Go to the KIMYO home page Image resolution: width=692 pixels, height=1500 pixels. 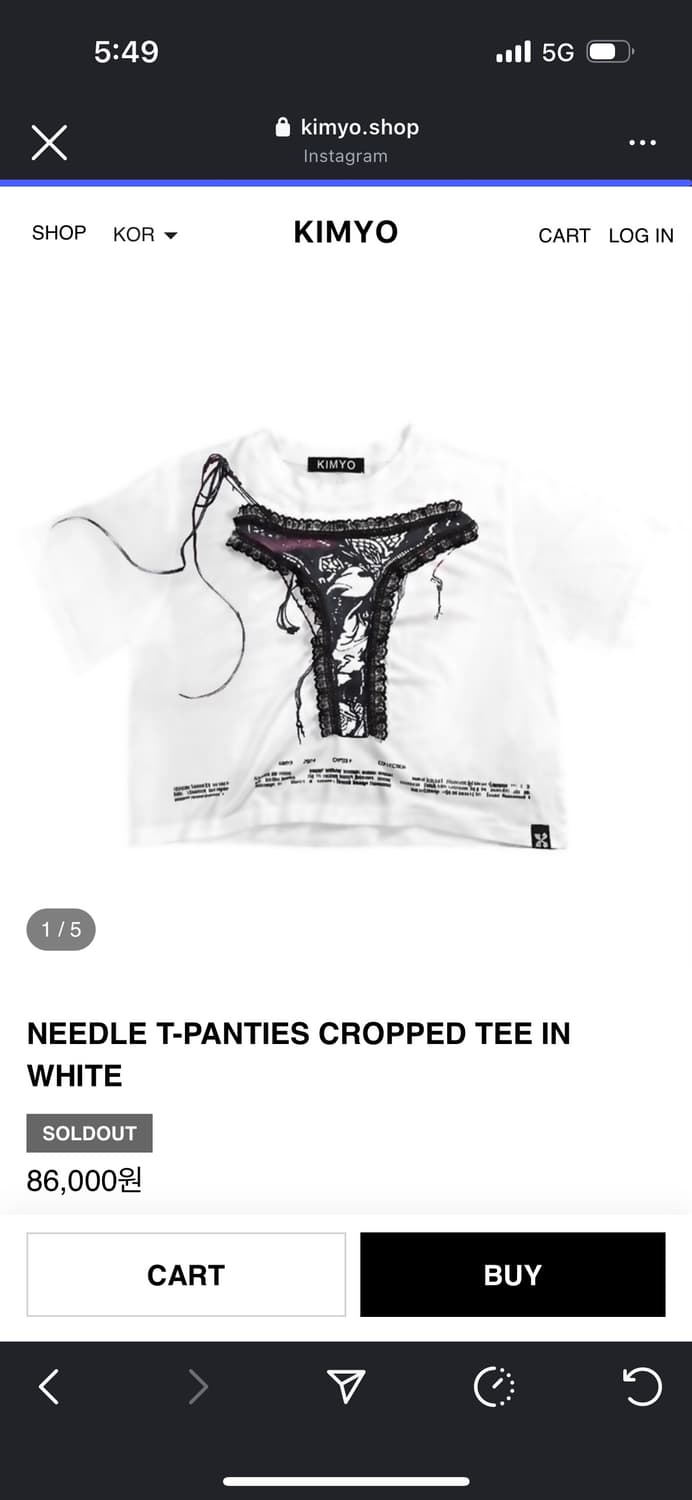346,232
